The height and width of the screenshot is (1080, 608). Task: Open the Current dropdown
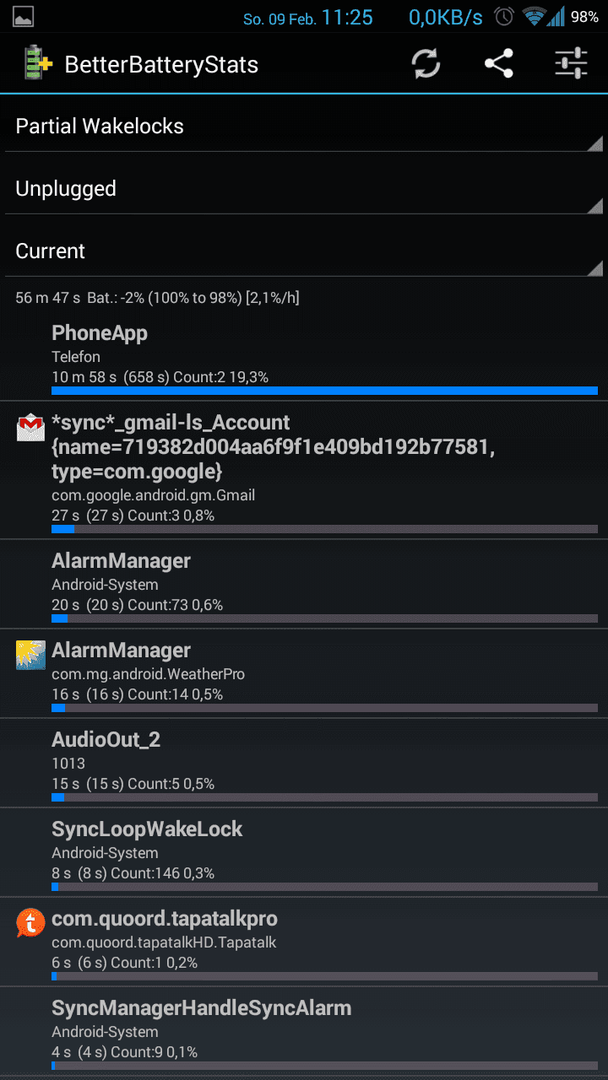(304, 251)
